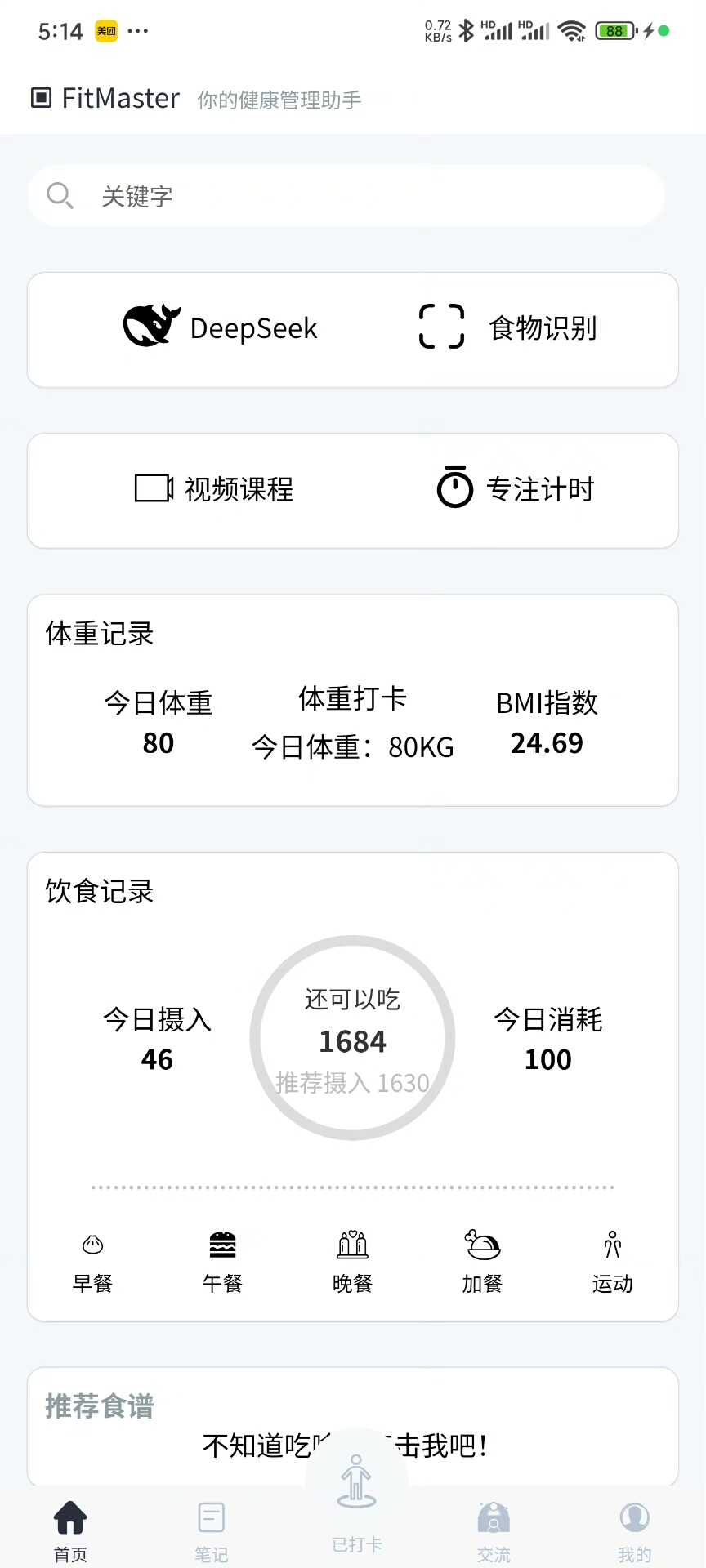Log an 运动 exercise entry
Screen dimensions: 706x1568
coord(612,1263)
